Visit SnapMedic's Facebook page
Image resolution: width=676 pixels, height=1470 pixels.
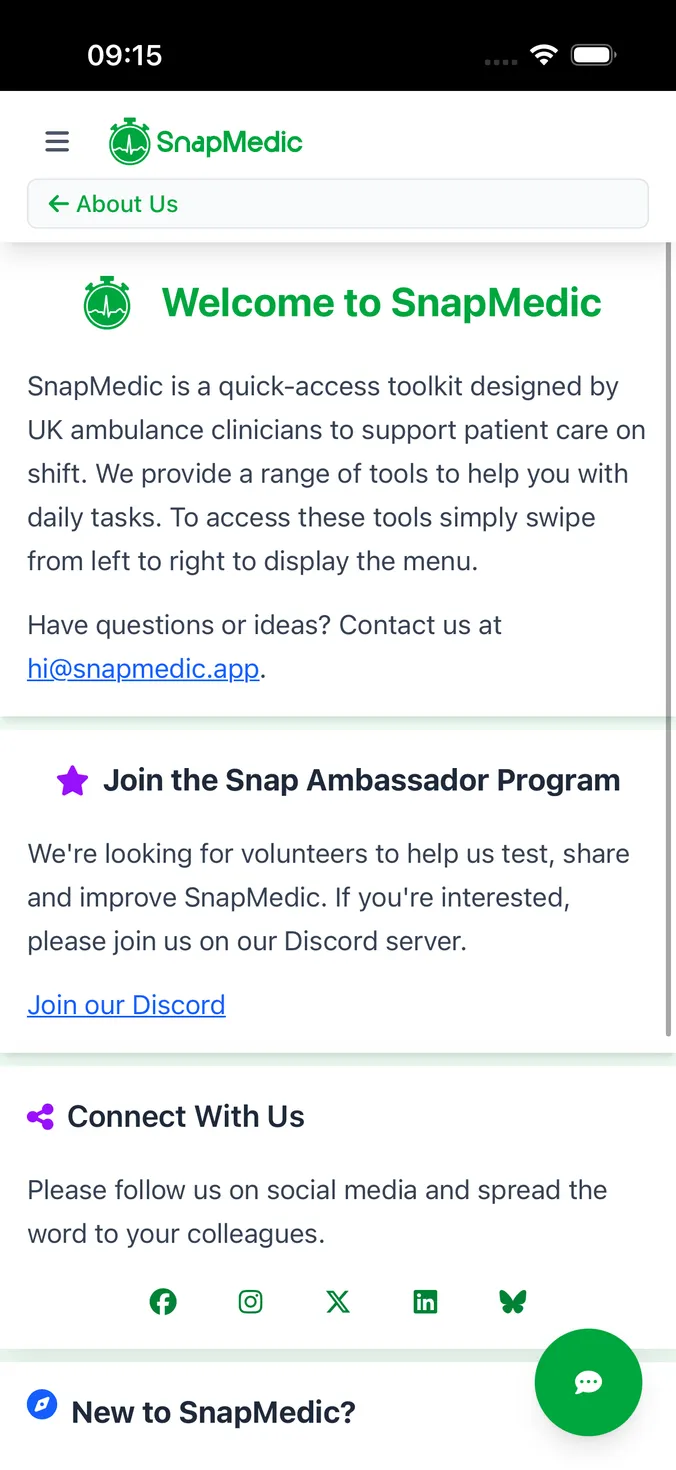click(163, 1302)
